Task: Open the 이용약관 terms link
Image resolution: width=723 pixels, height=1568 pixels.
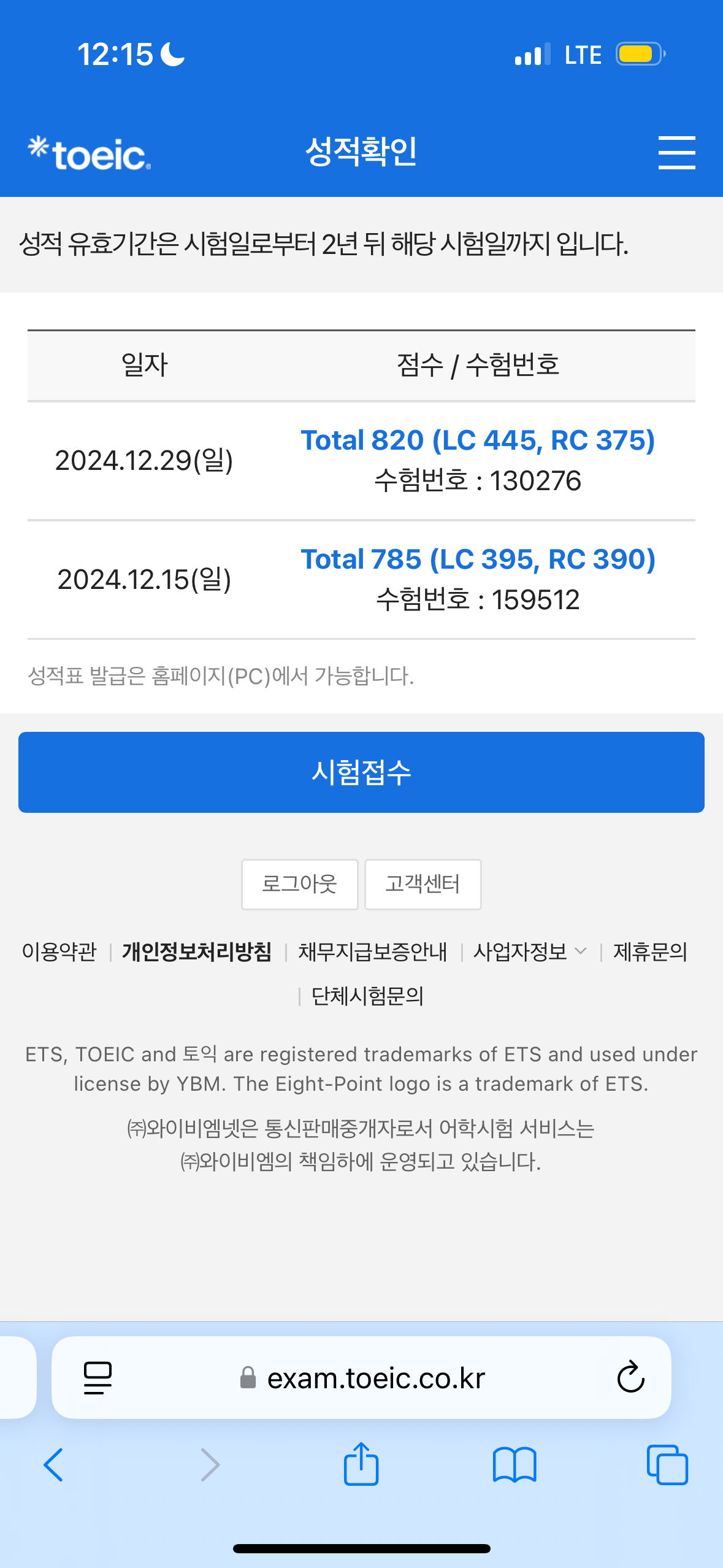Action: (59, 951)
